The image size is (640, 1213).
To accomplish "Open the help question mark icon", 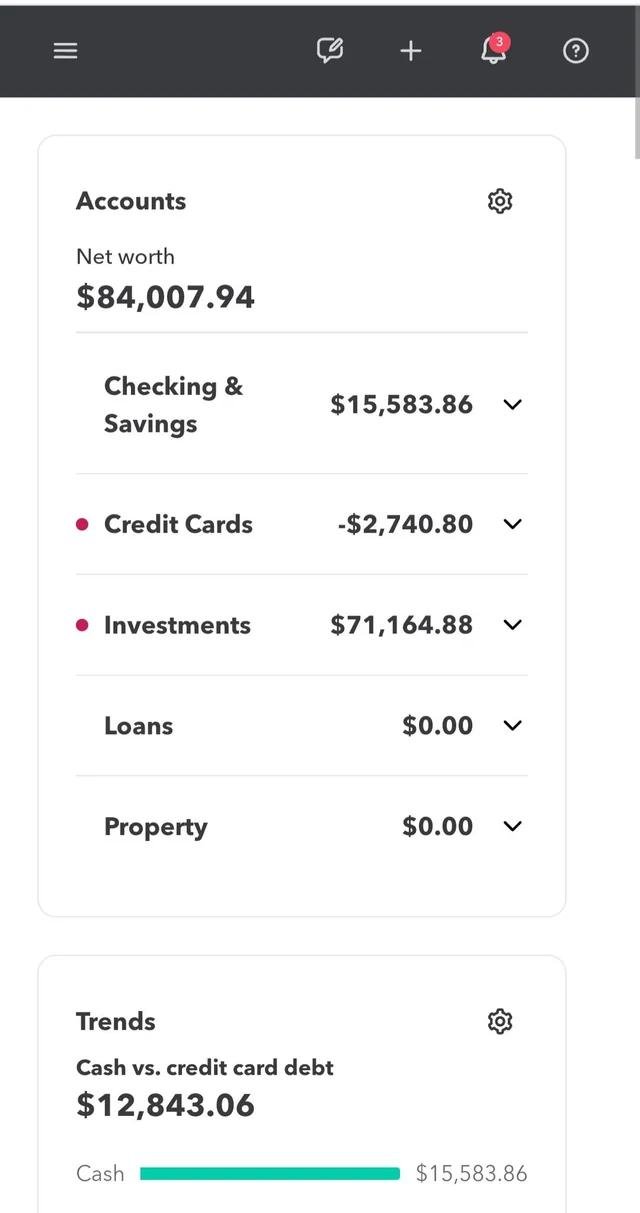I will click(576, 51).
